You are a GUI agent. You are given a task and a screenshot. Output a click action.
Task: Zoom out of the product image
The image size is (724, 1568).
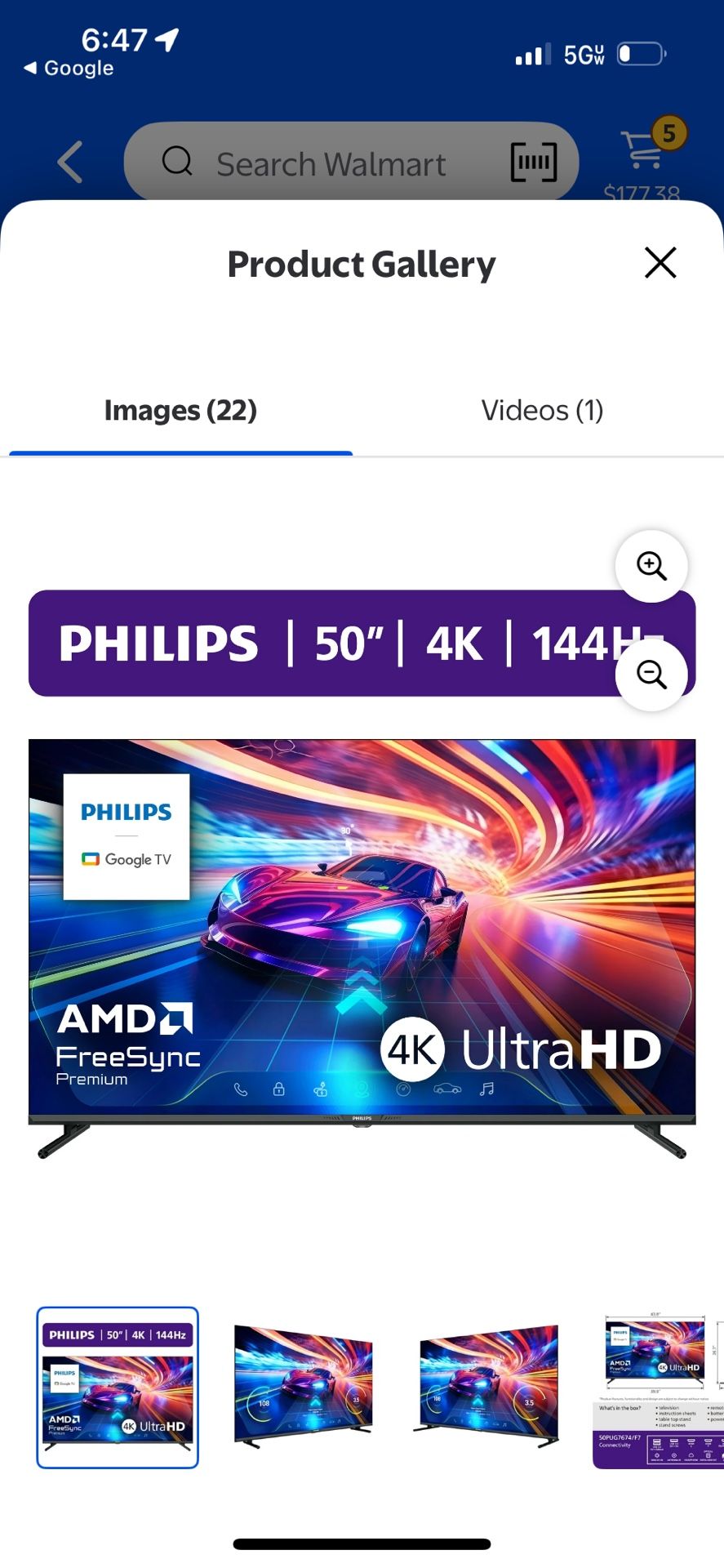pos(651,675)
